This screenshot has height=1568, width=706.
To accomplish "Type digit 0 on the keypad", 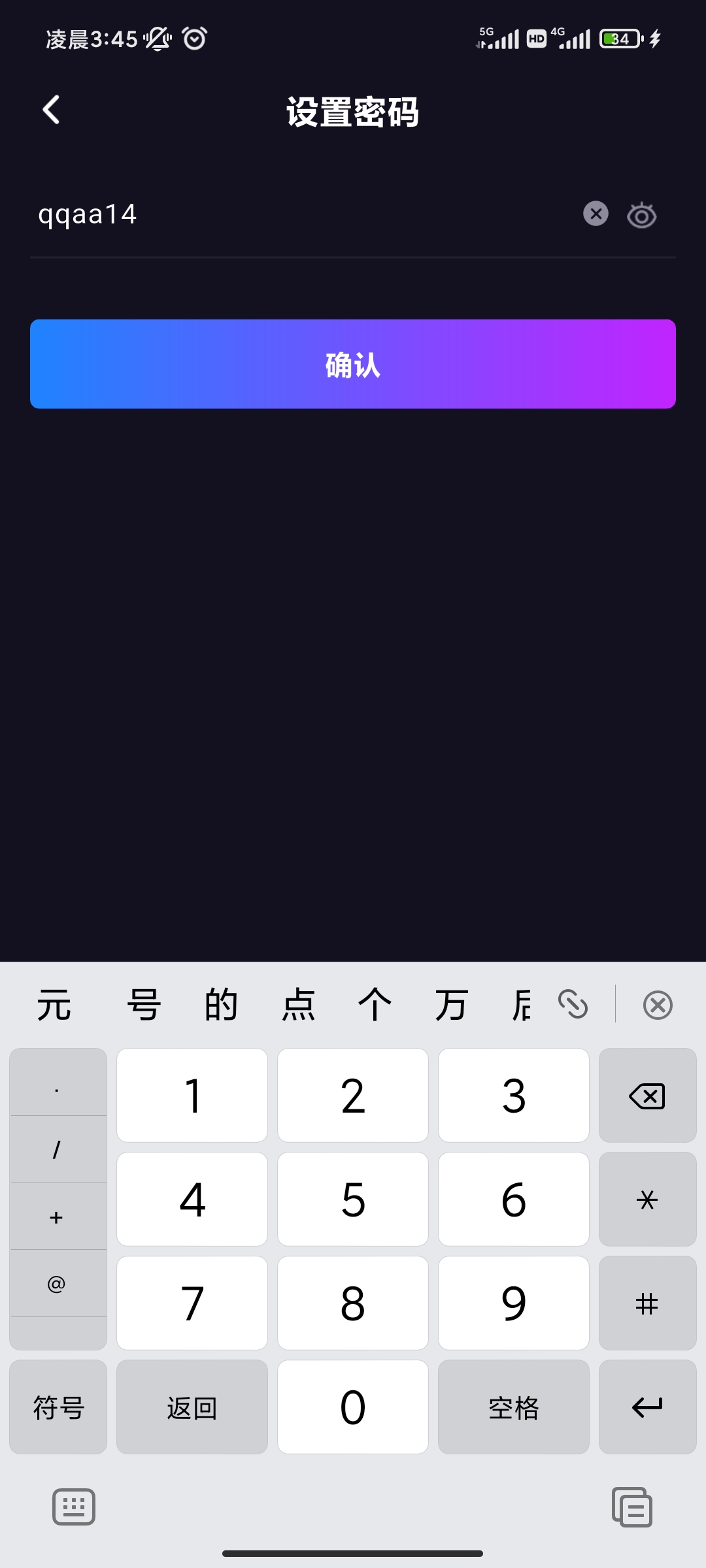I will (x=353, y=1407).
